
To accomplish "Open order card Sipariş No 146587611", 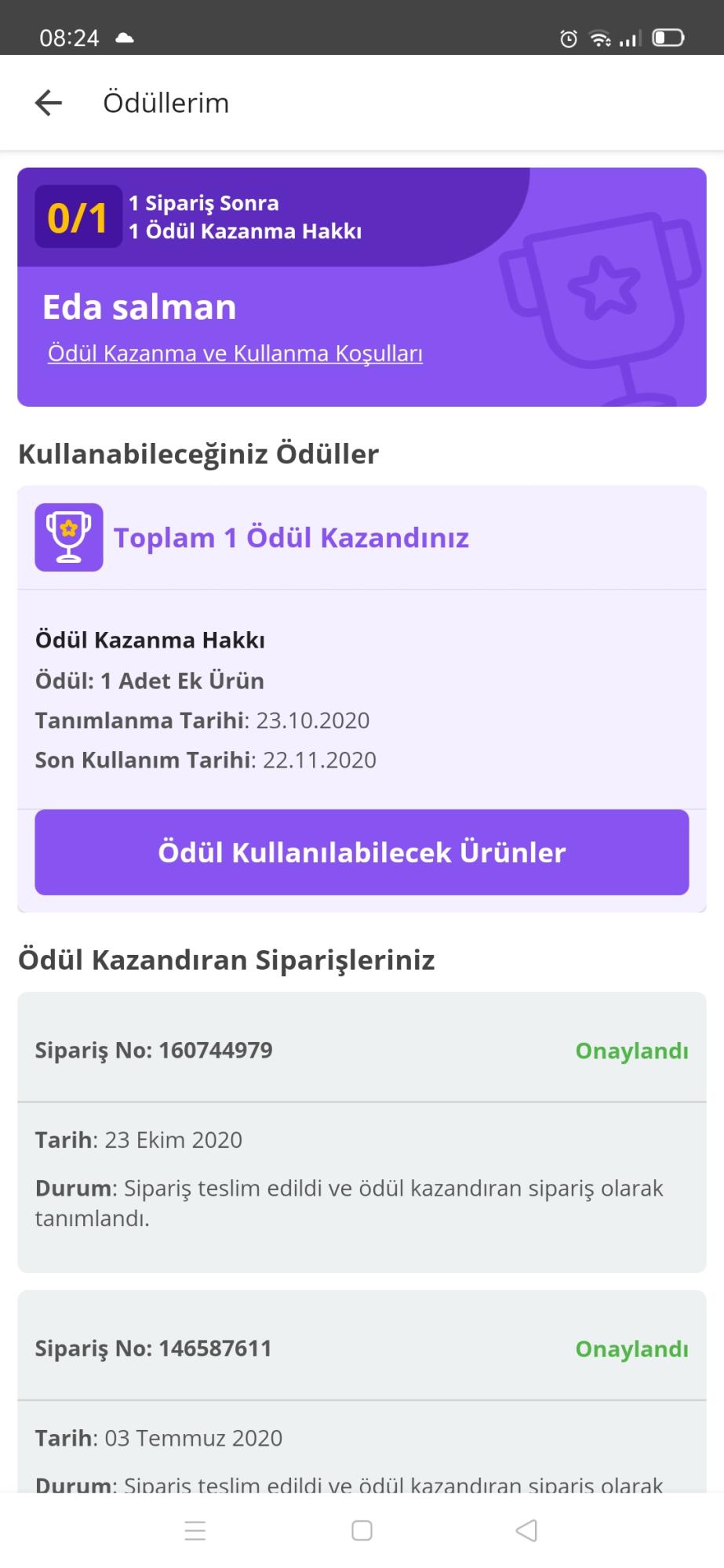I will [x=362, y=1391].
